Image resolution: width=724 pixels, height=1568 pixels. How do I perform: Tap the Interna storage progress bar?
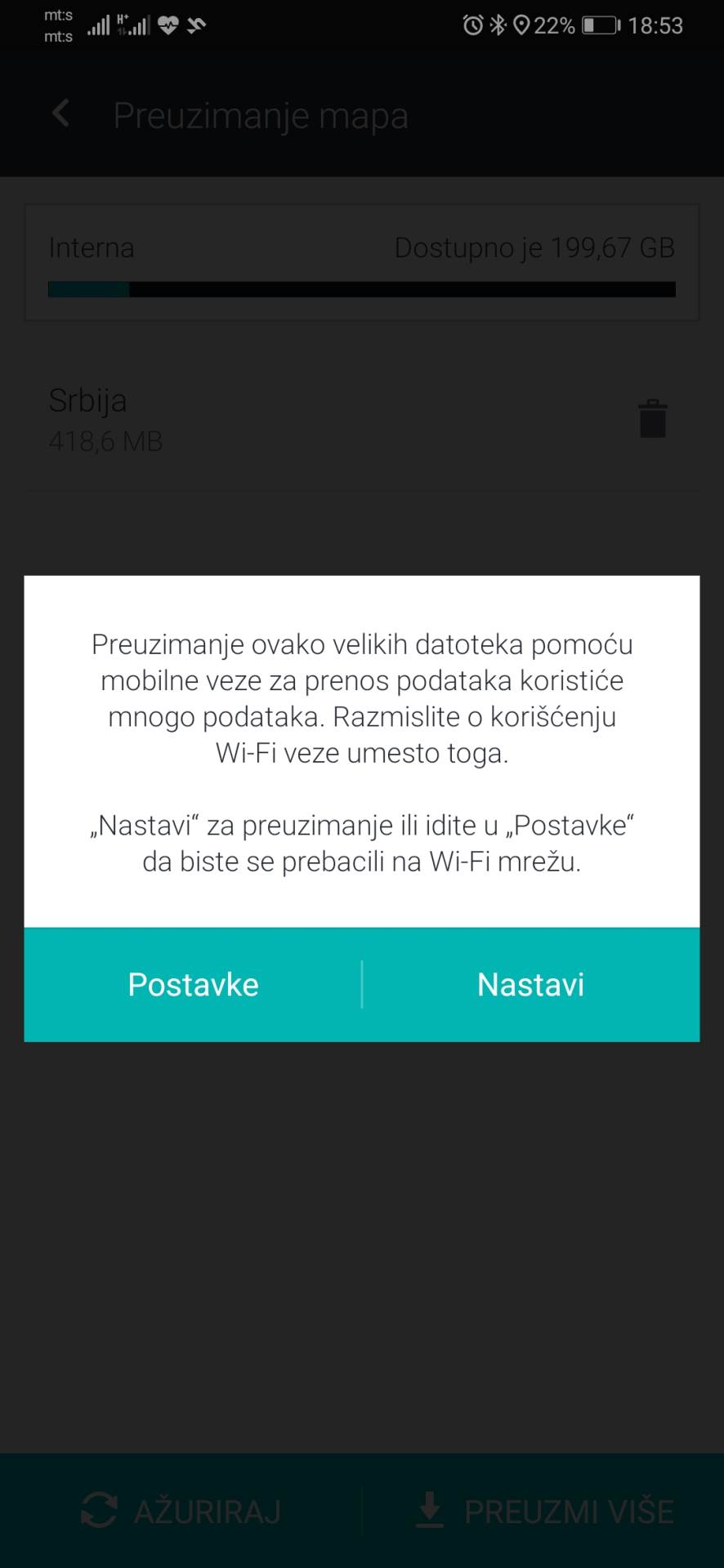(x=362, y=289)
